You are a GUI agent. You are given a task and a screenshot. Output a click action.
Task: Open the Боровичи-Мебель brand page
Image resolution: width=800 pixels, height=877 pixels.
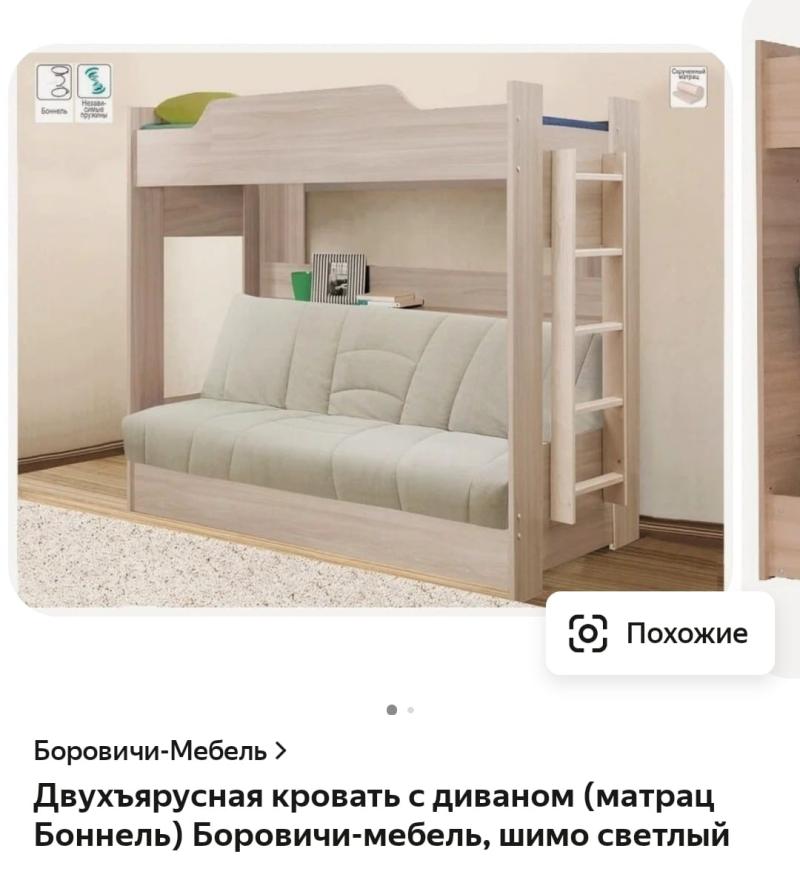pyautogui.click(x=160, y=749)
